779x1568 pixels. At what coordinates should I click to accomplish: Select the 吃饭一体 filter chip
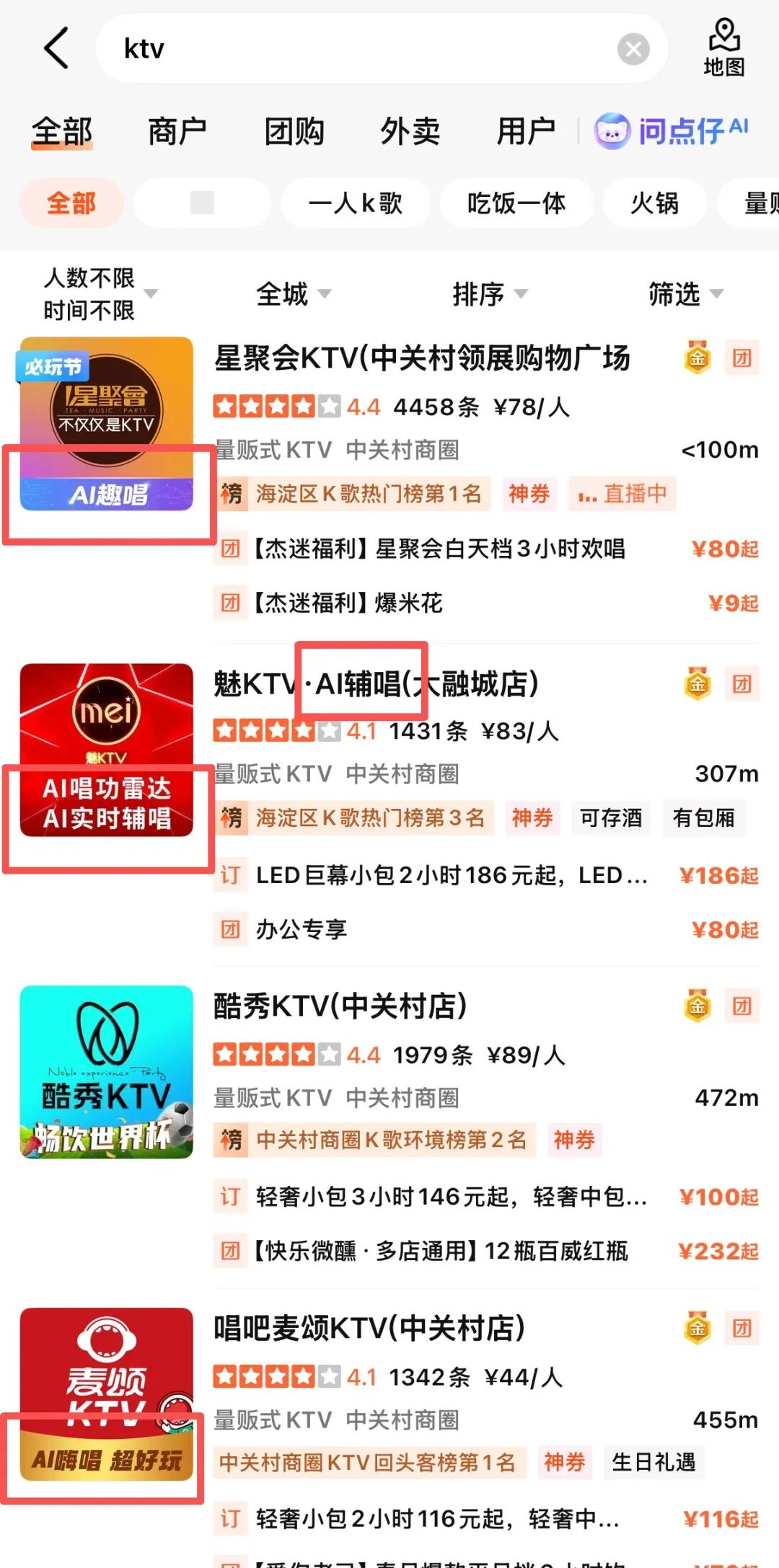(x=516, y=203)
